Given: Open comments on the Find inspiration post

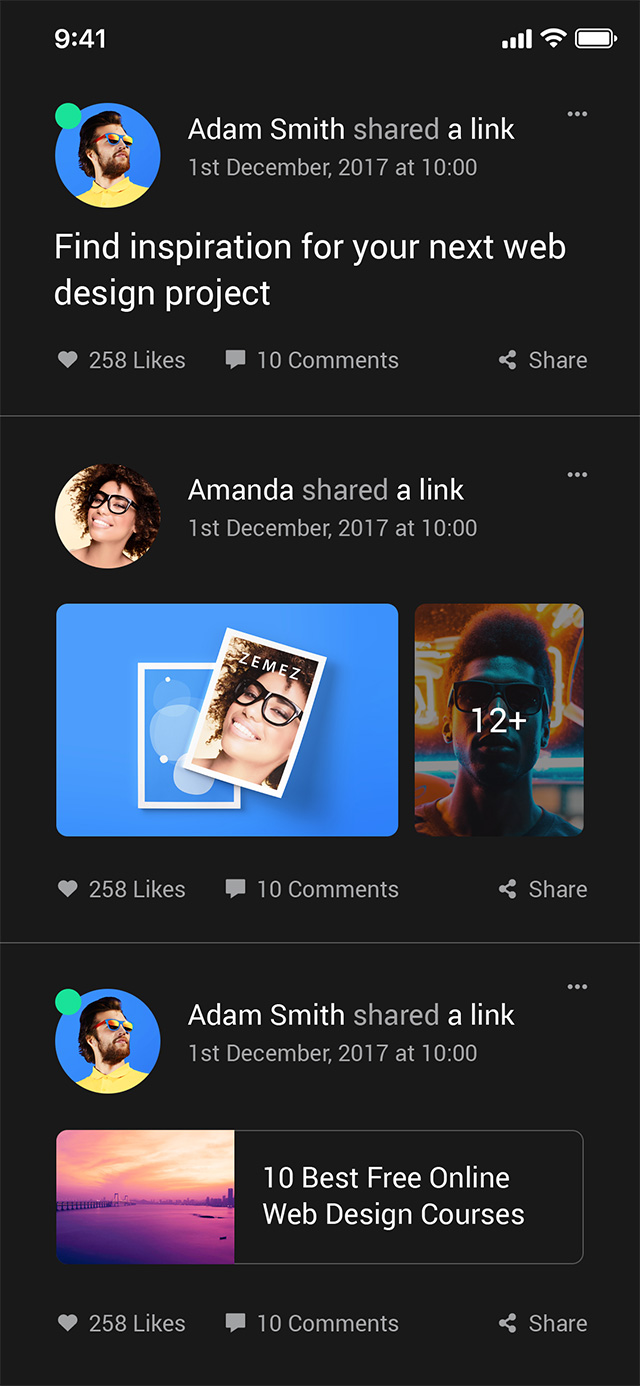Looking at the screenshot, I should click(312, 360).
